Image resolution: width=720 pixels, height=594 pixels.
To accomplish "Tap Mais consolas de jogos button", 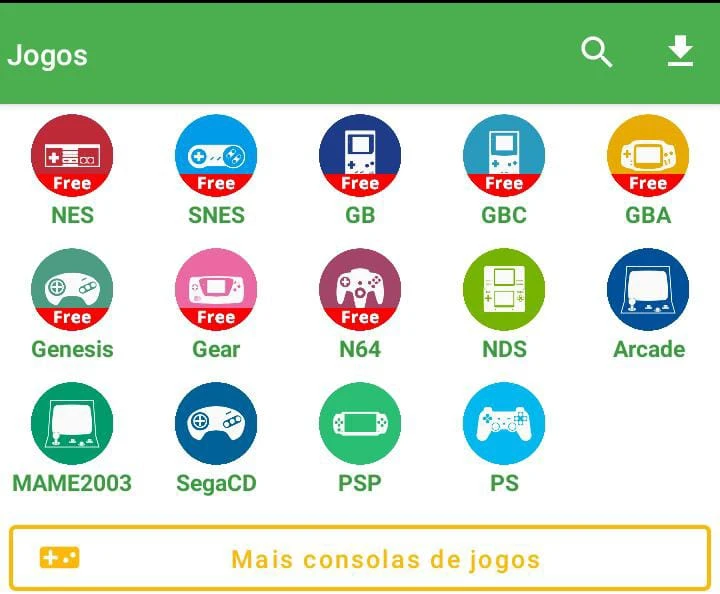I will 360,558.
